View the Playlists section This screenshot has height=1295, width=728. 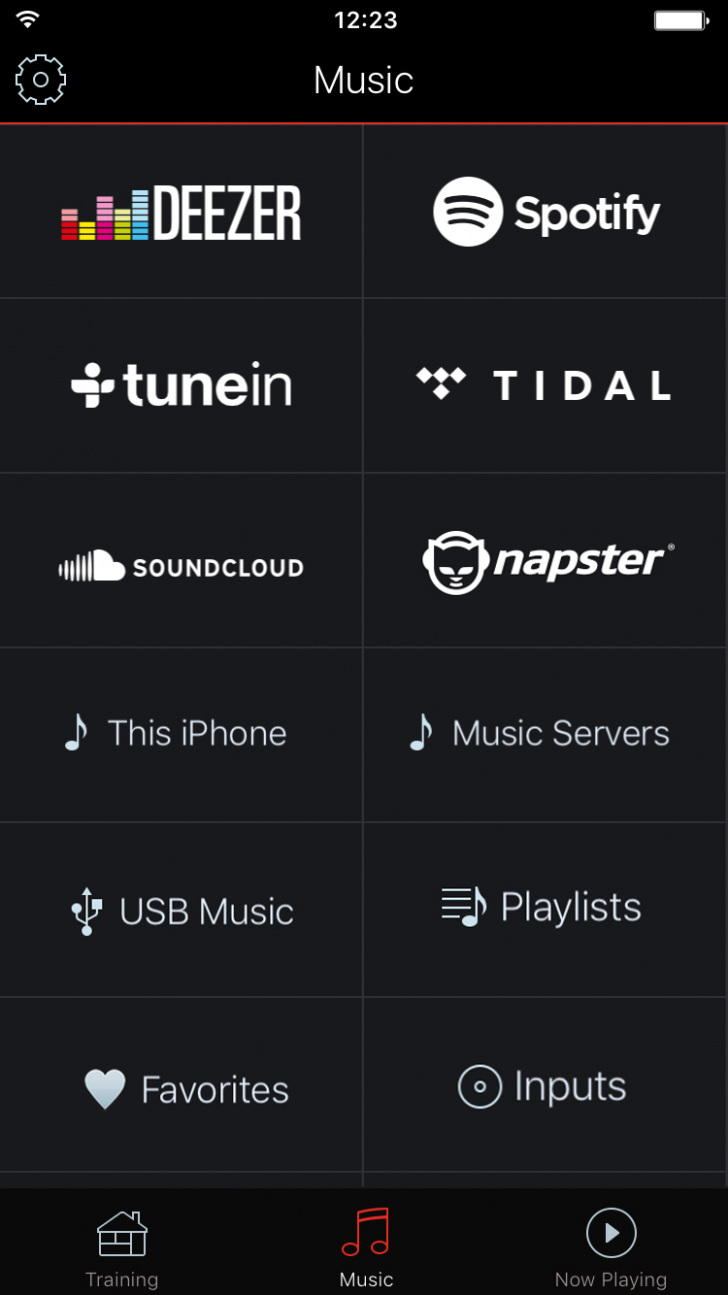coord(546,907)
